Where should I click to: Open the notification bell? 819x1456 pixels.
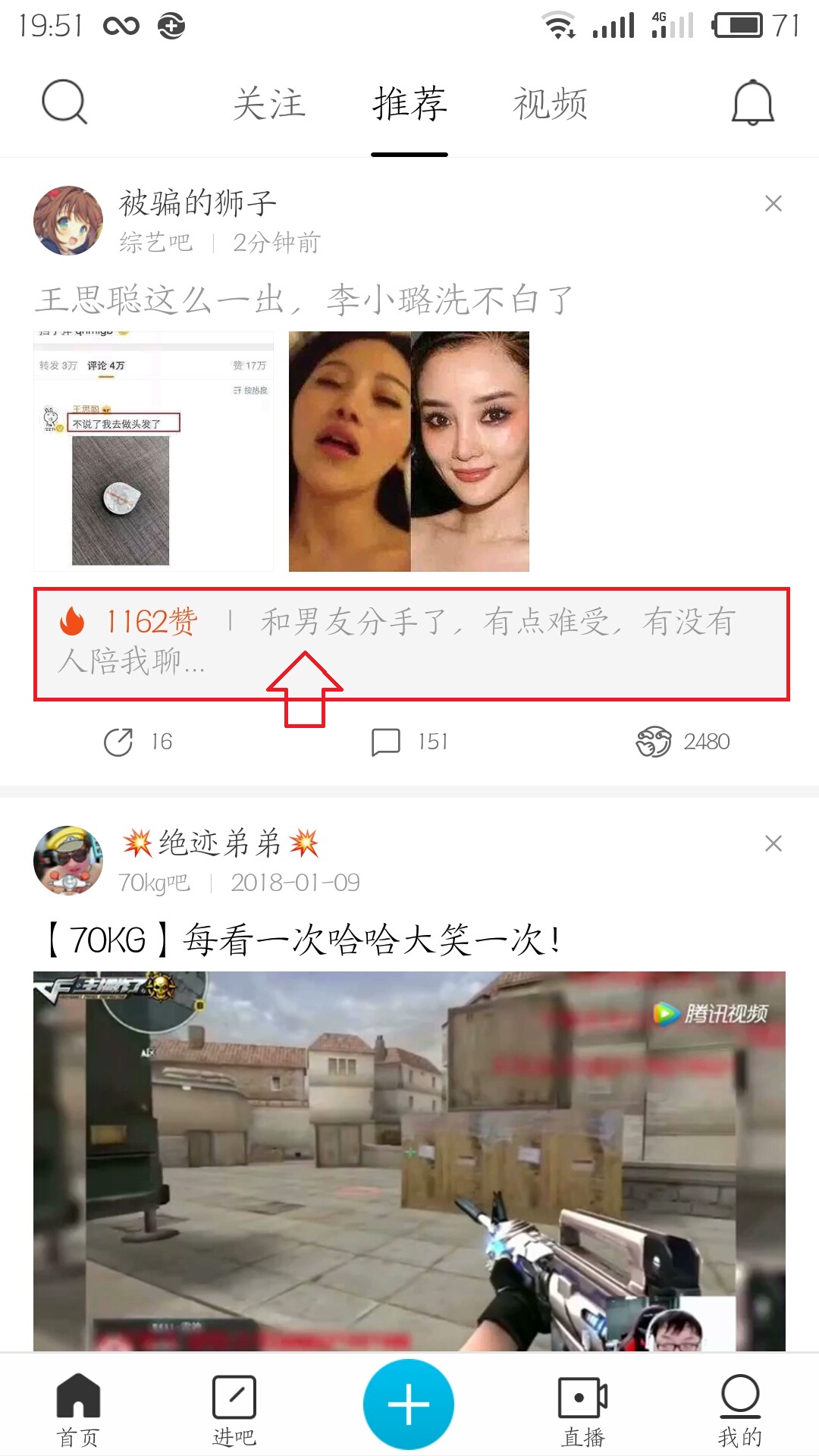point(753,102)
